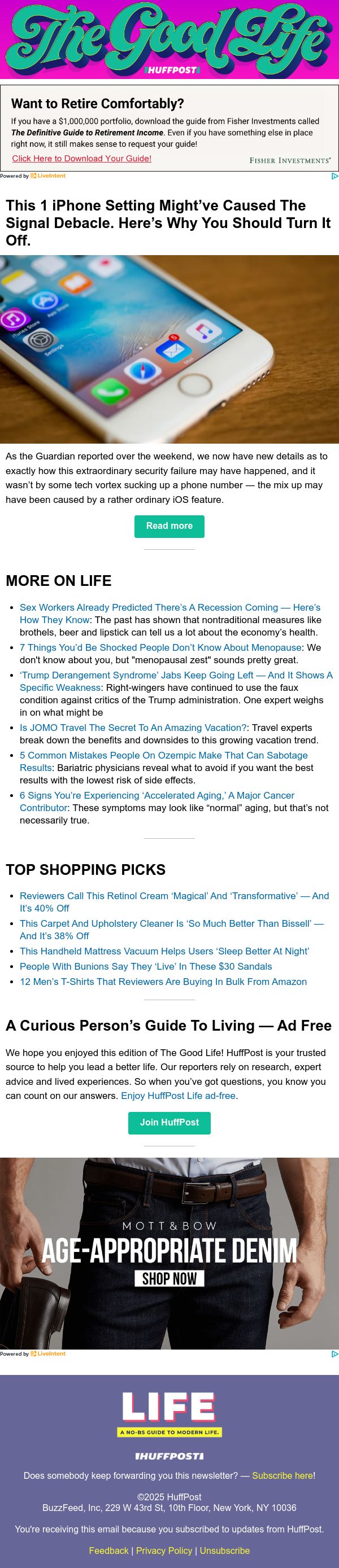Open the 12 Men's T-Shirts link
The width and height of the screenshot is (339, 1568).
(x=163, y=981)
